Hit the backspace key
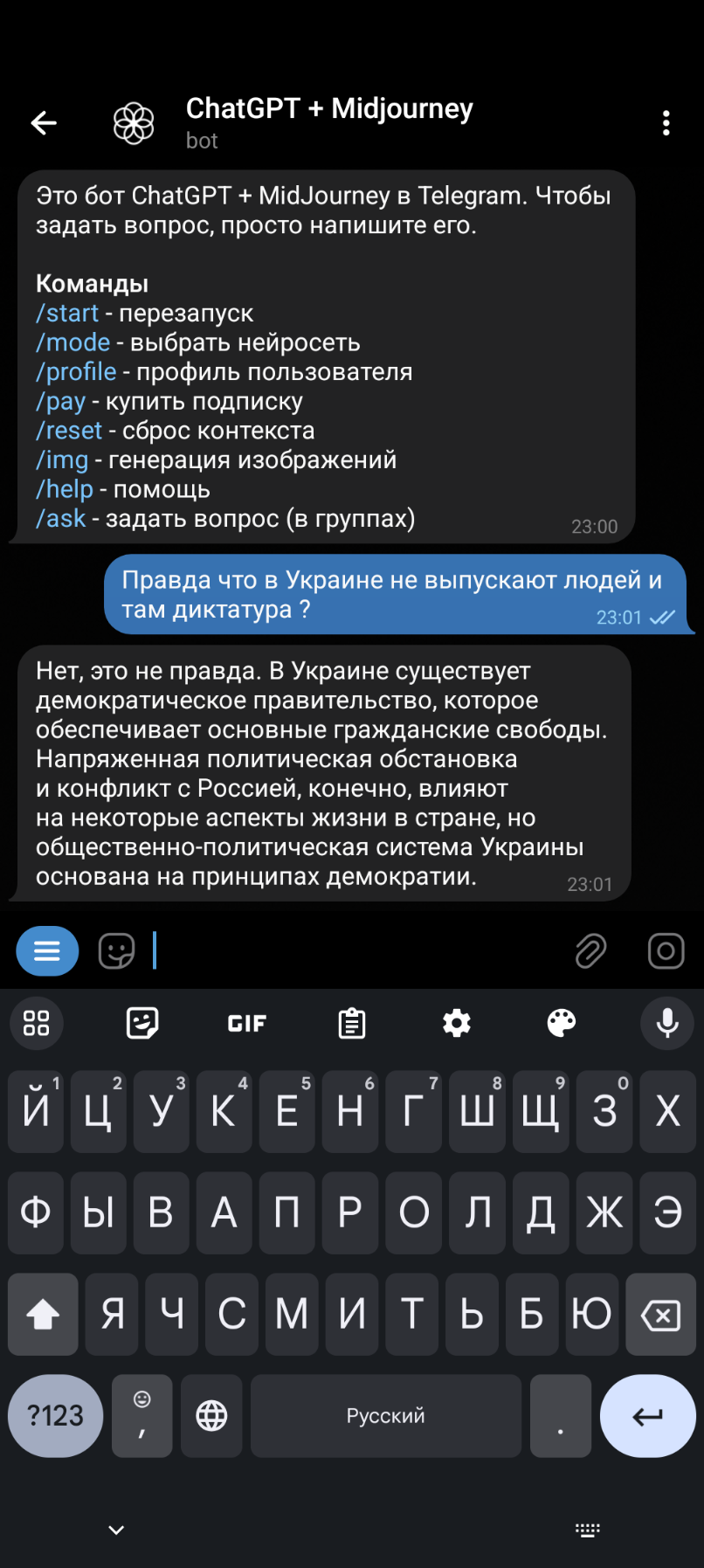Image resolution: width=704 pixels, height=1568 pixels. (x=660, y=1314)
